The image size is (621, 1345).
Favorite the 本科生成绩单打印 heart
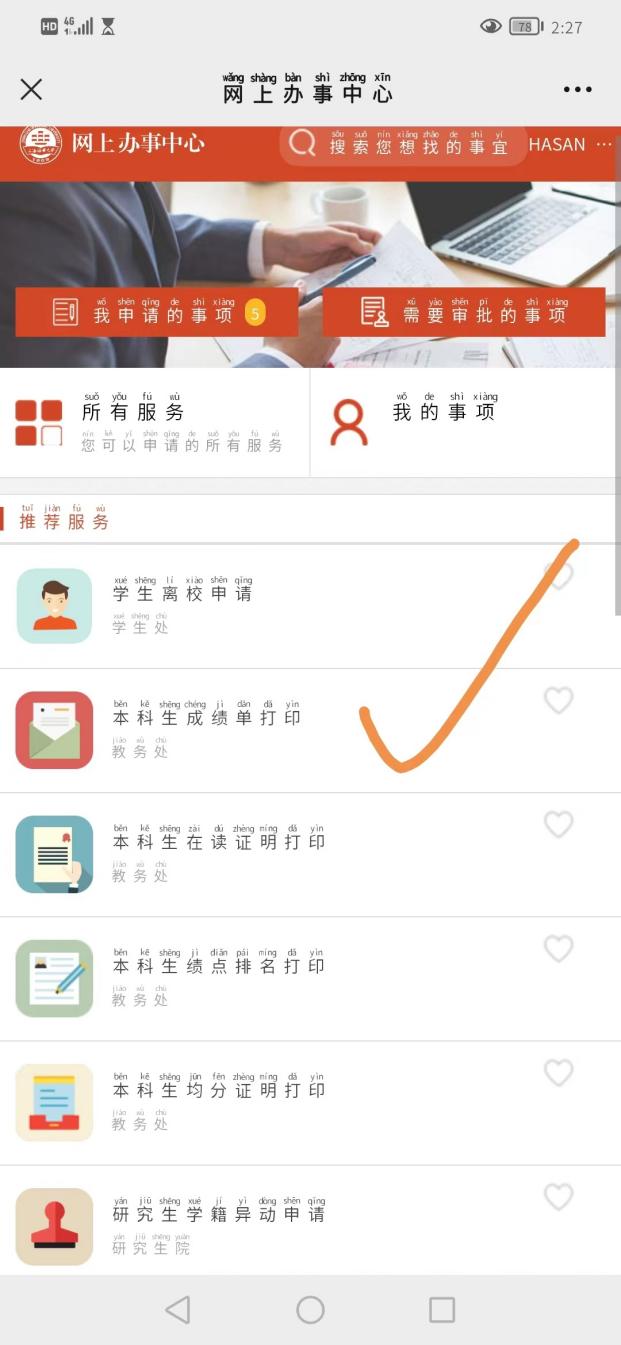(x=558, y=700)
